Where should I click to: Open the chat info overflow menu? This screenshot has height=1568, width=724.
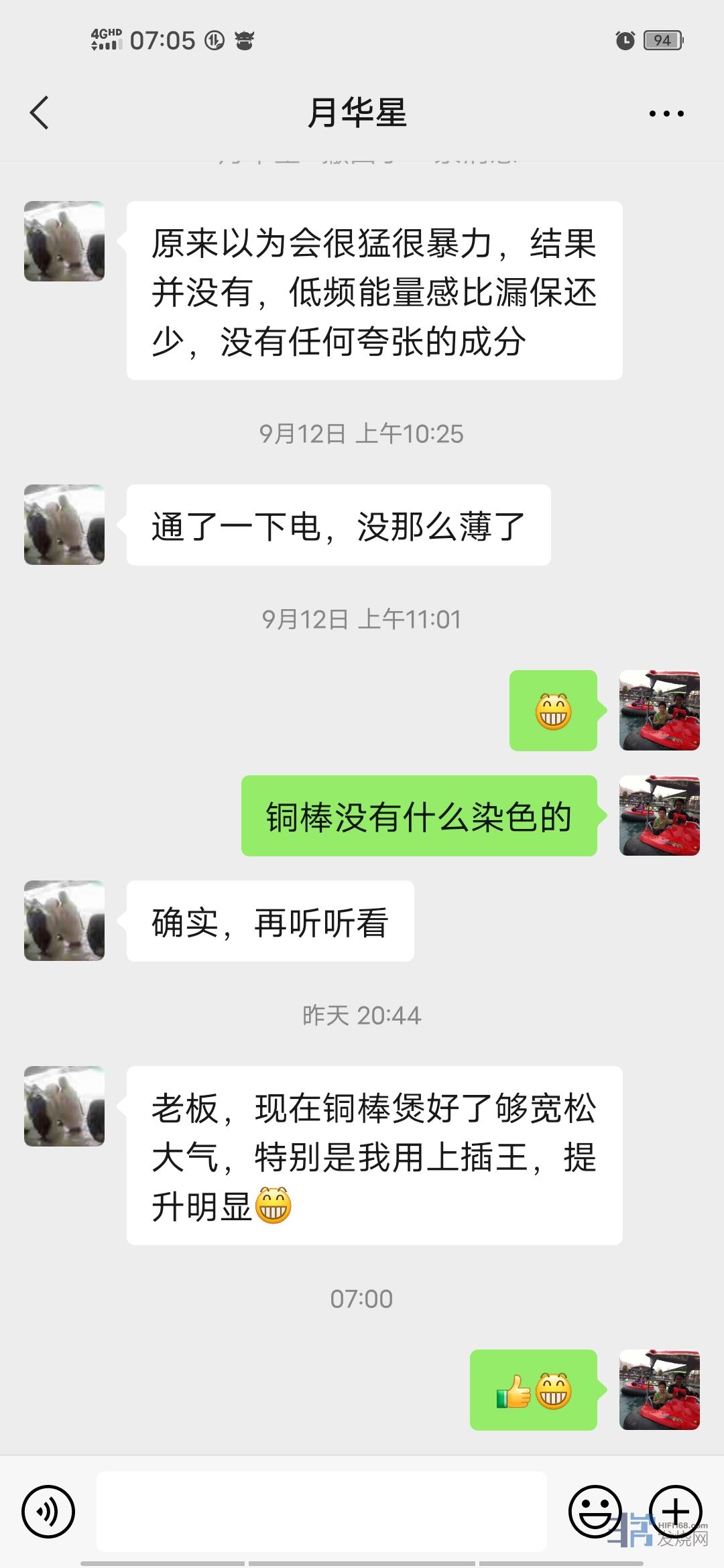click(666, 113)
